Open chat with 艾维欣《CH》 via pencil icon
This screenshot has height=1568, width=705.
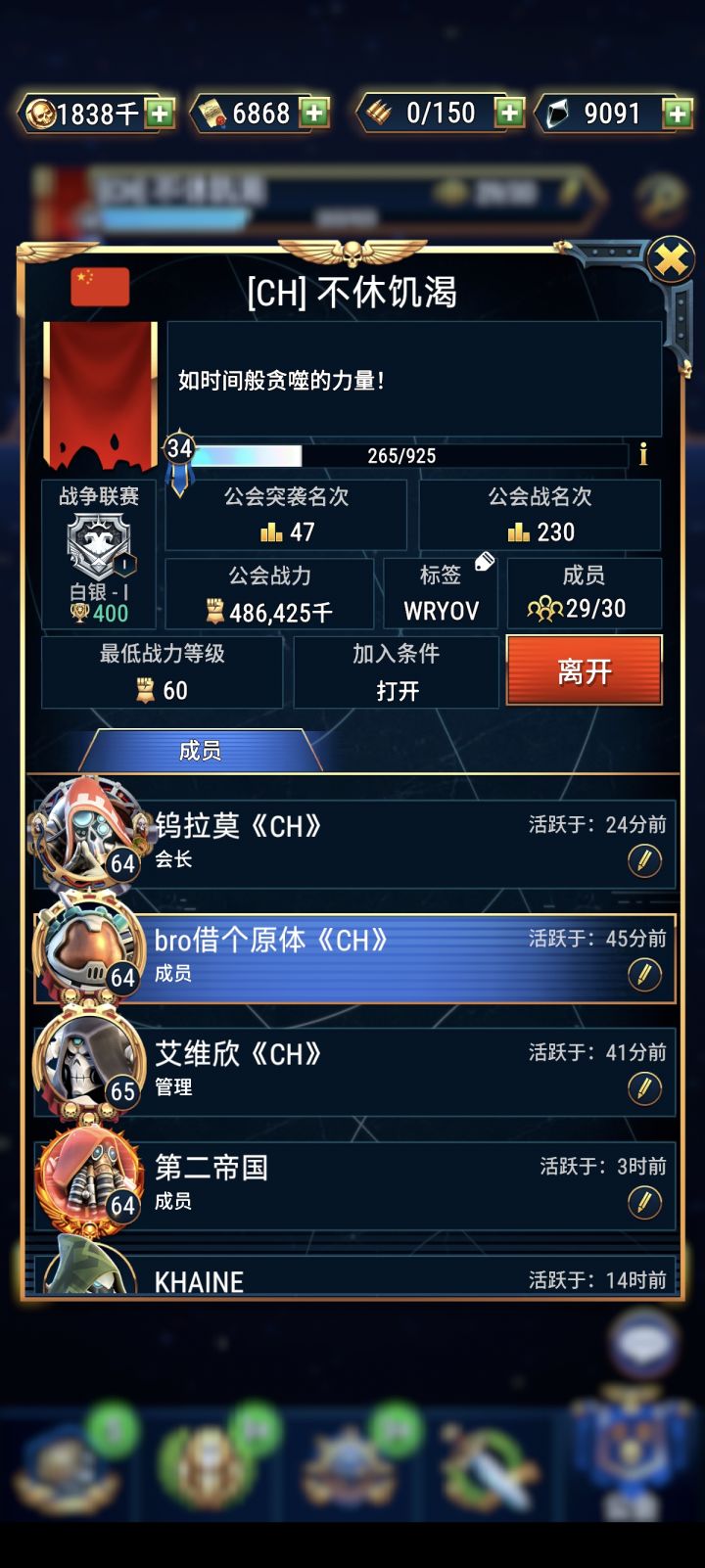point(643,1087)
